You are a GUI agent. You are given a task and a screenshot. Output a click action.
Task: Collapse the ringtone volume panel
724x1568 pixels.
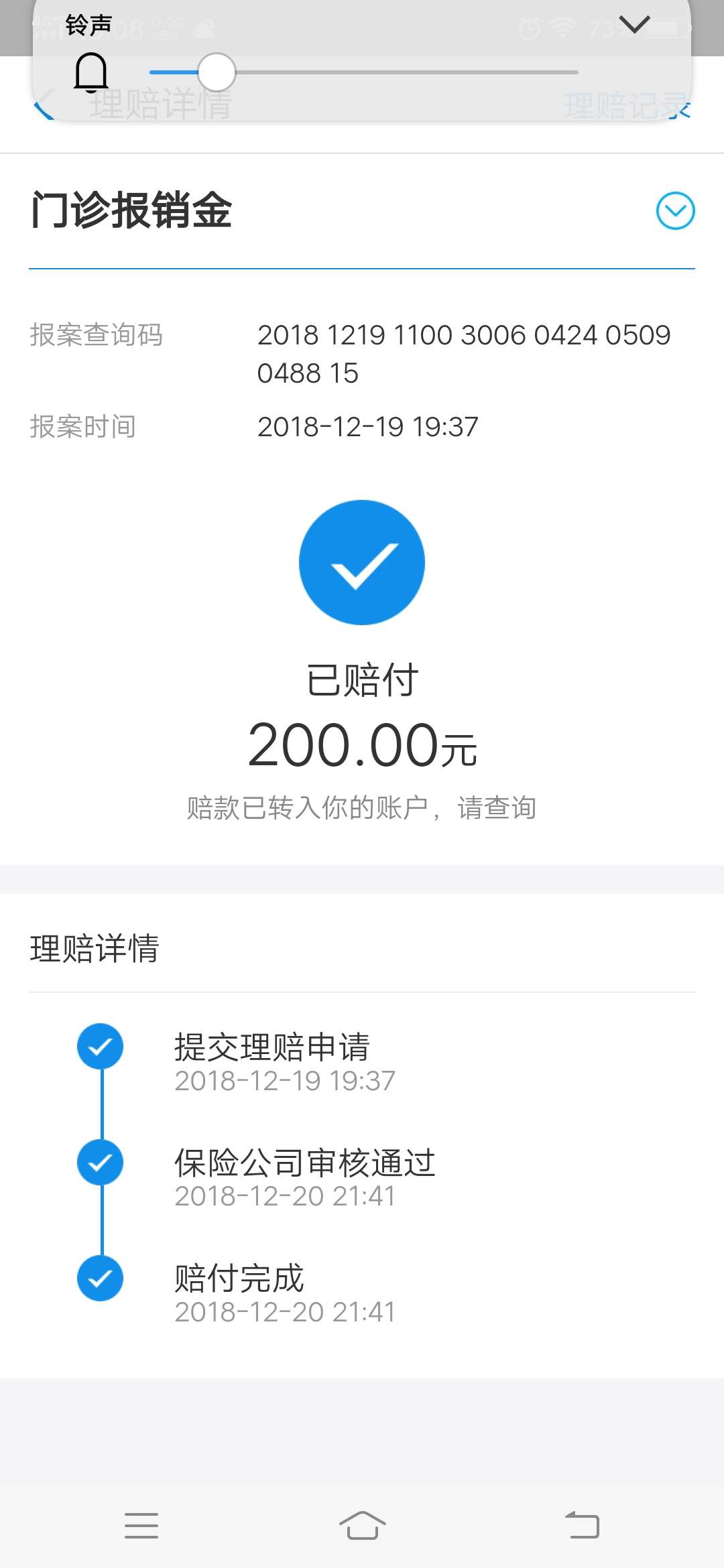635,25
